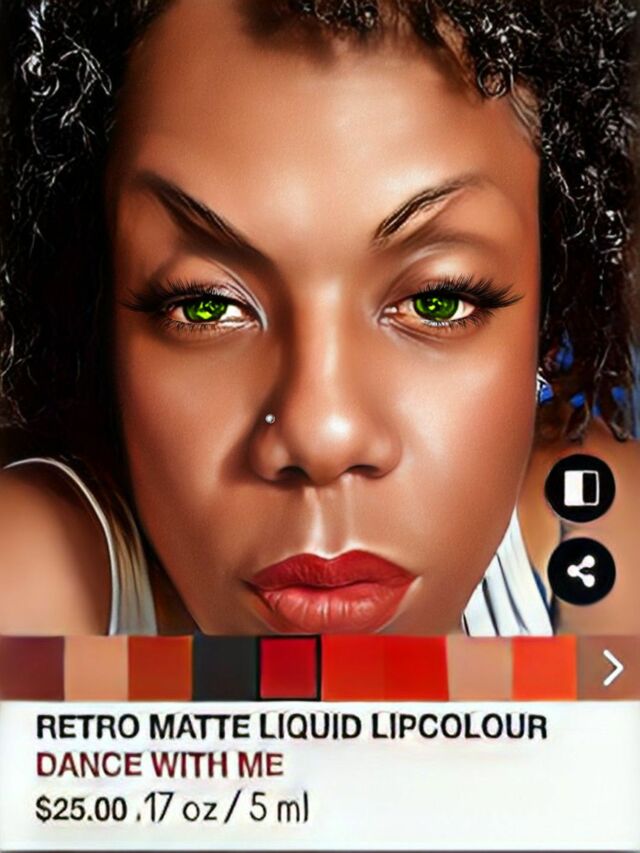This screenshot has width=640, height=853.
Task: Select the dark maroon lip shade
Action: [32, 667]
